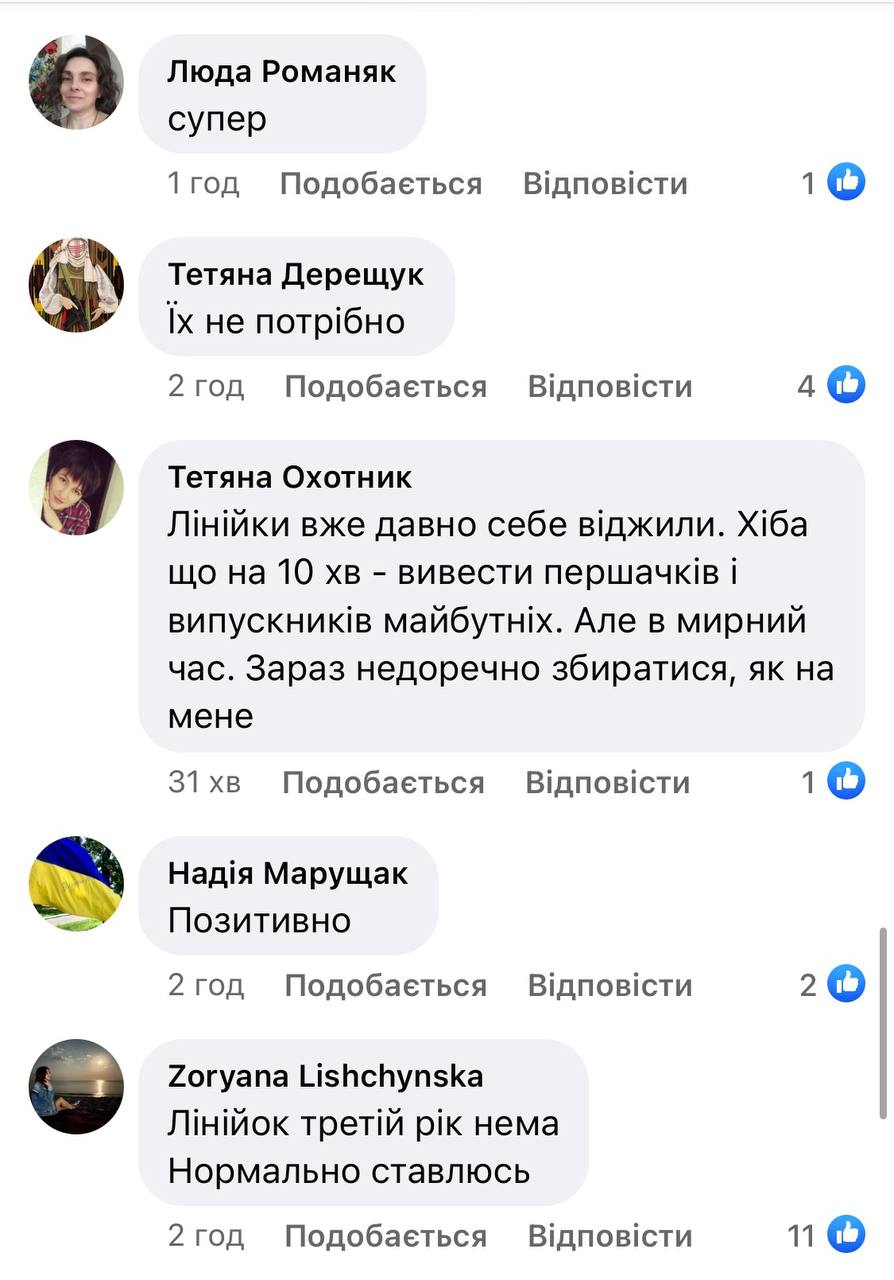Open Надія Марущак's profile via name
The width and height of the screenshot is (894, 1280).
coord(288,873)
